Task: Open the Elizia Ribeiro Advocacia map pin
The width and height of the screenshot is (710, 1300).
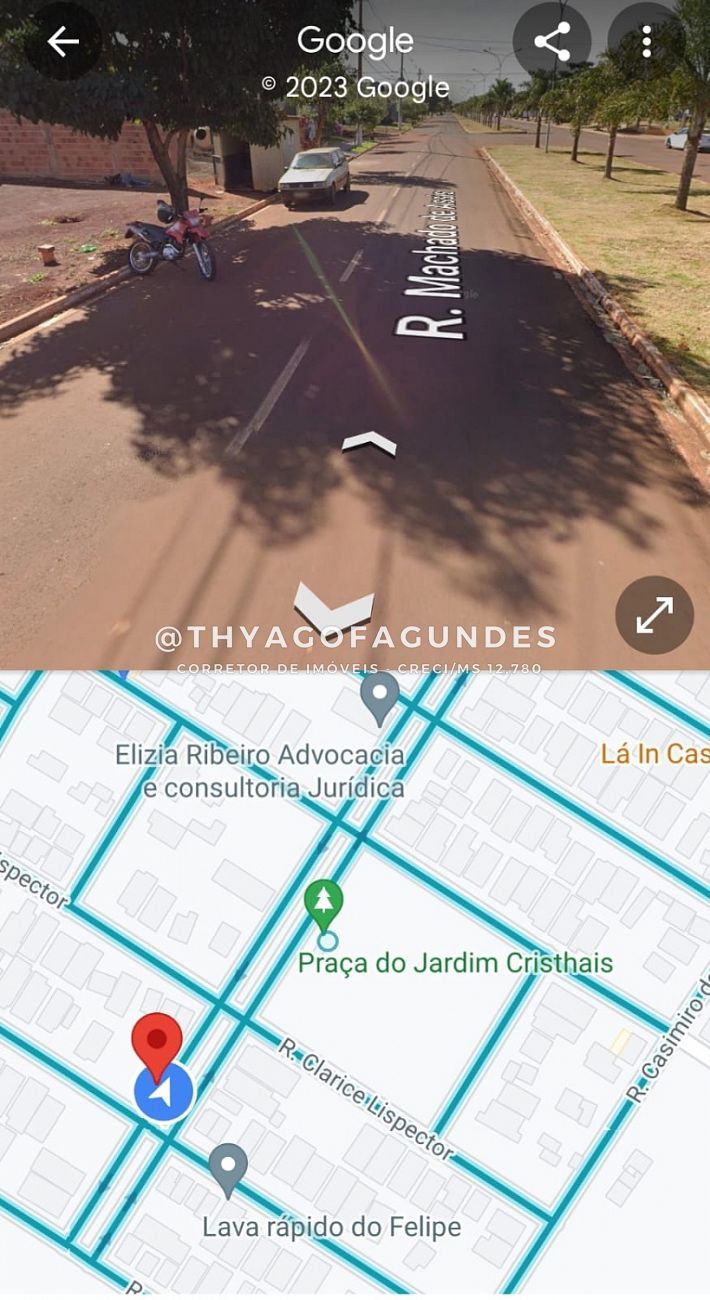Action: (379, 696)
